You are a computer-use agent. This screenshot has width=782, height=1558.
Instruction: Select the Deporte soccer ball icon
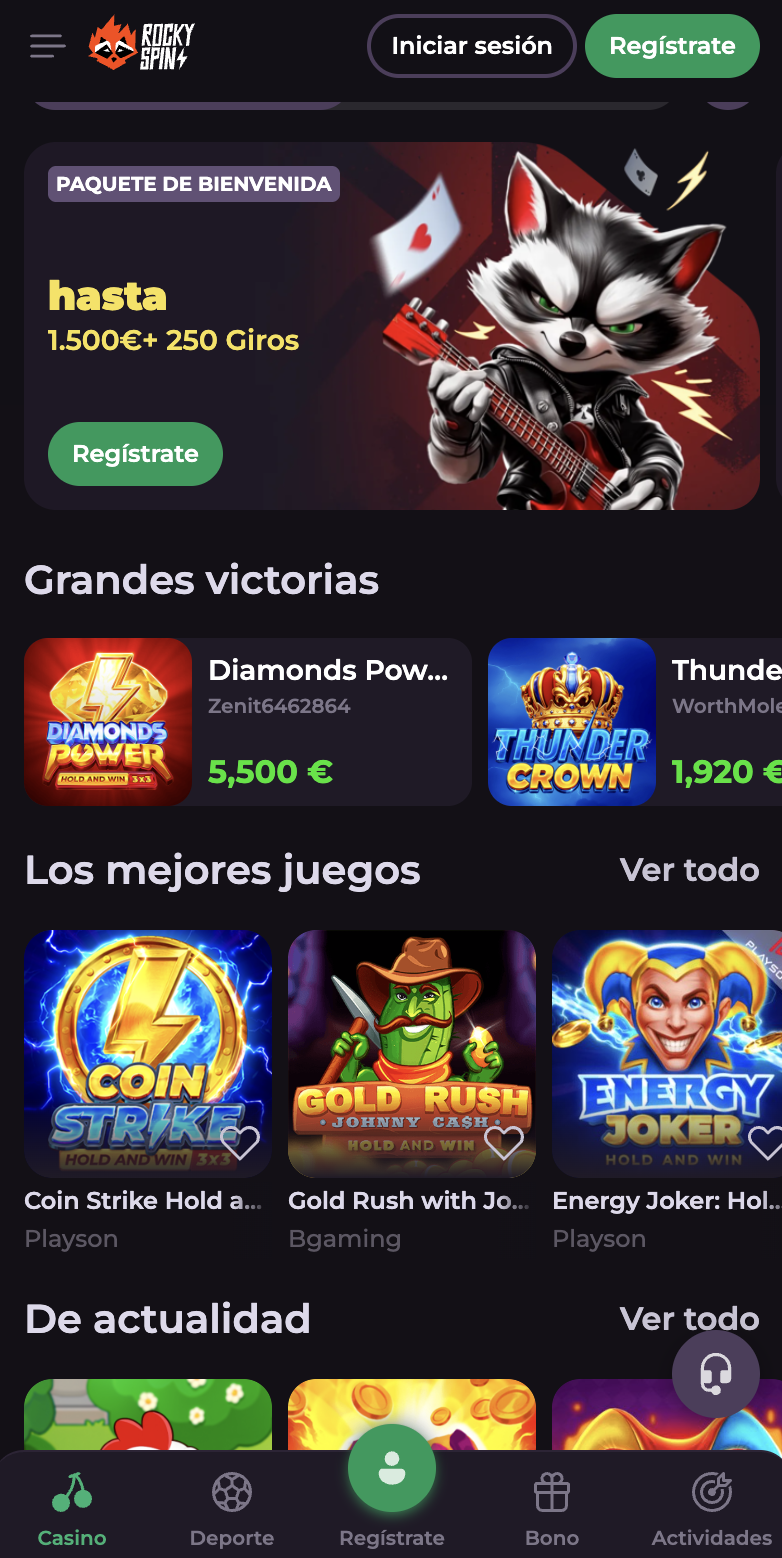tap(231, 1489)
